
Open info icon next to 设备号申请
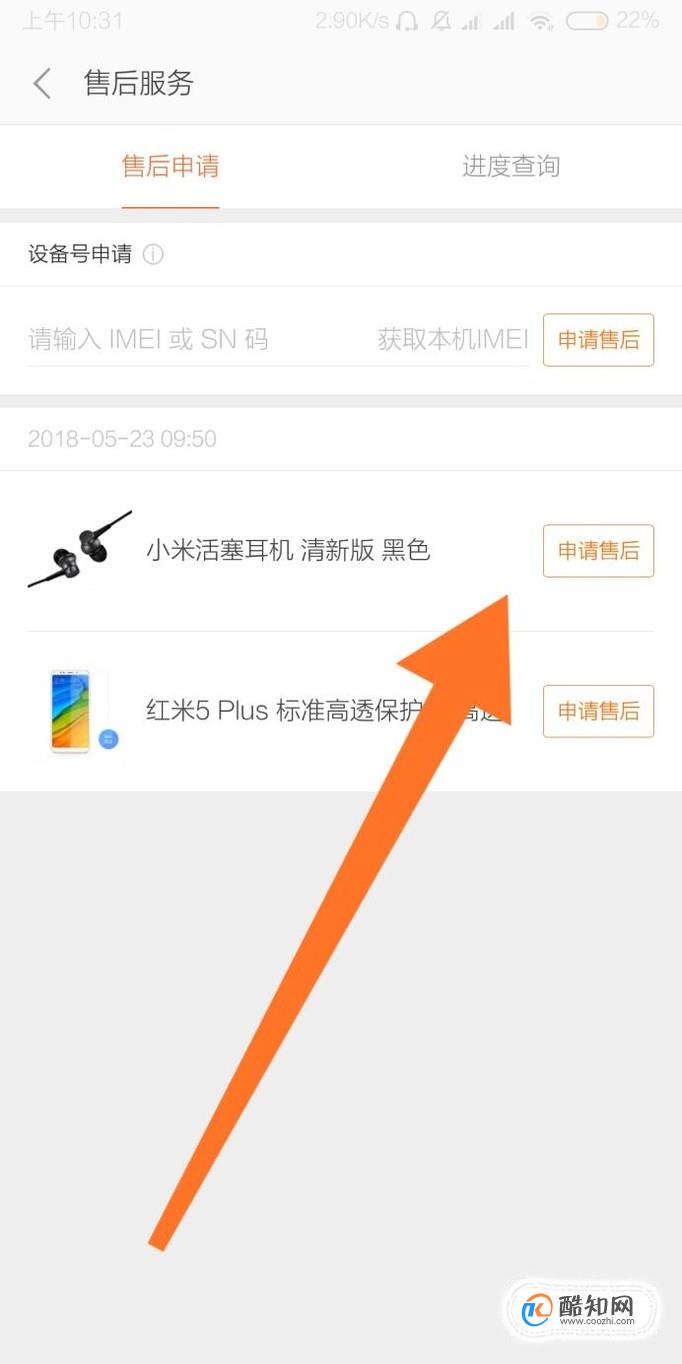pyautogui.click(x=153, y=254)
